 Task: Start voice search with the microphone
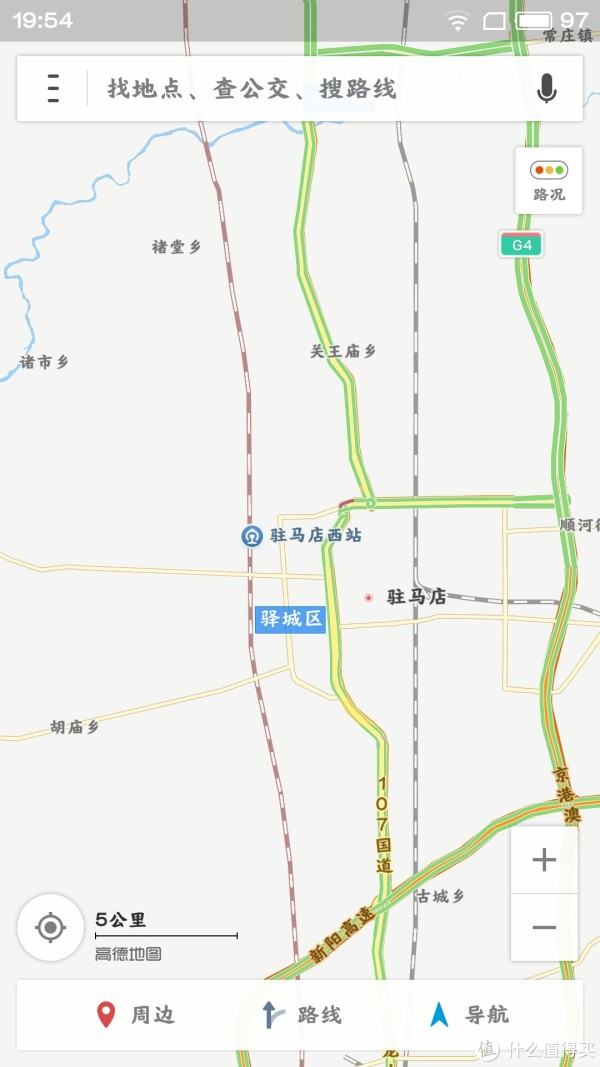[546, 89]
